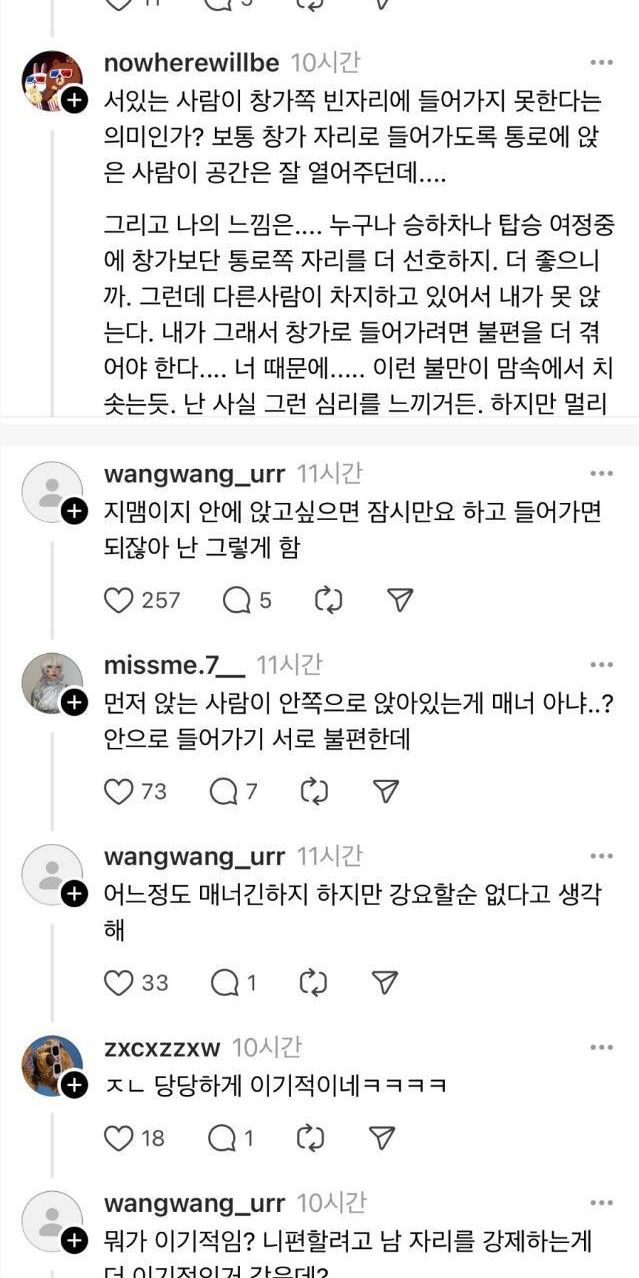Open the three-dot menu on missme.7__'s comment
This screenshot has height=1278, width=639.
tap(601, 665)
